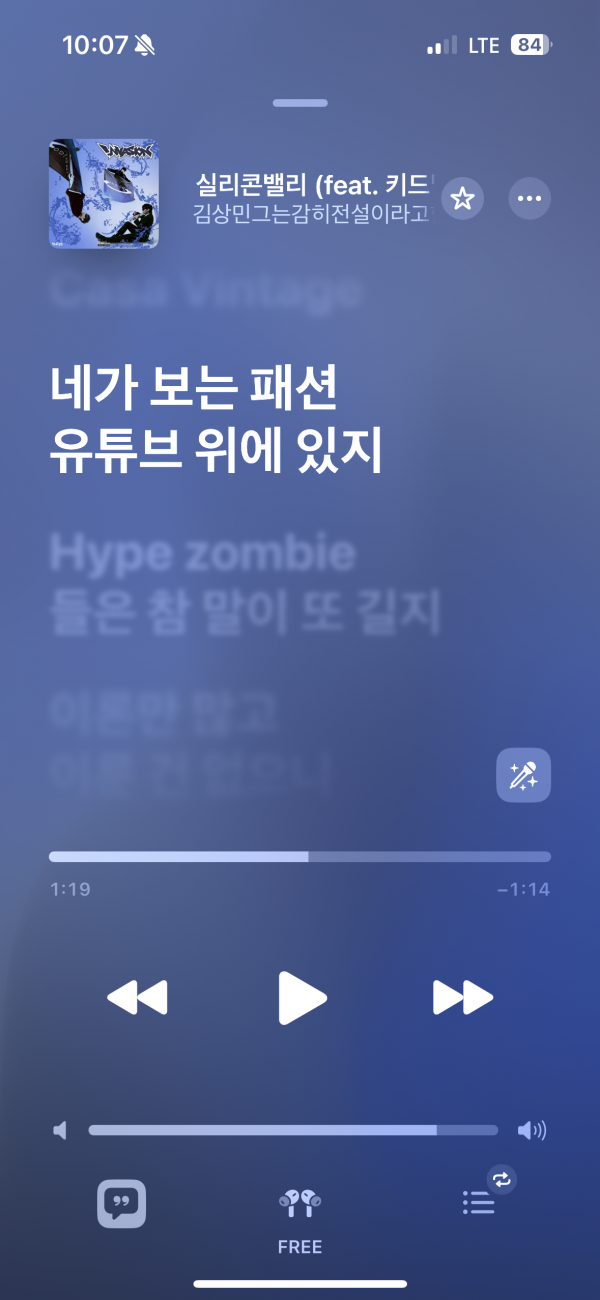This screenshot has height=1300, width=600.
Task: Open the Playing Next queue list
Action: coord(480,1202)
